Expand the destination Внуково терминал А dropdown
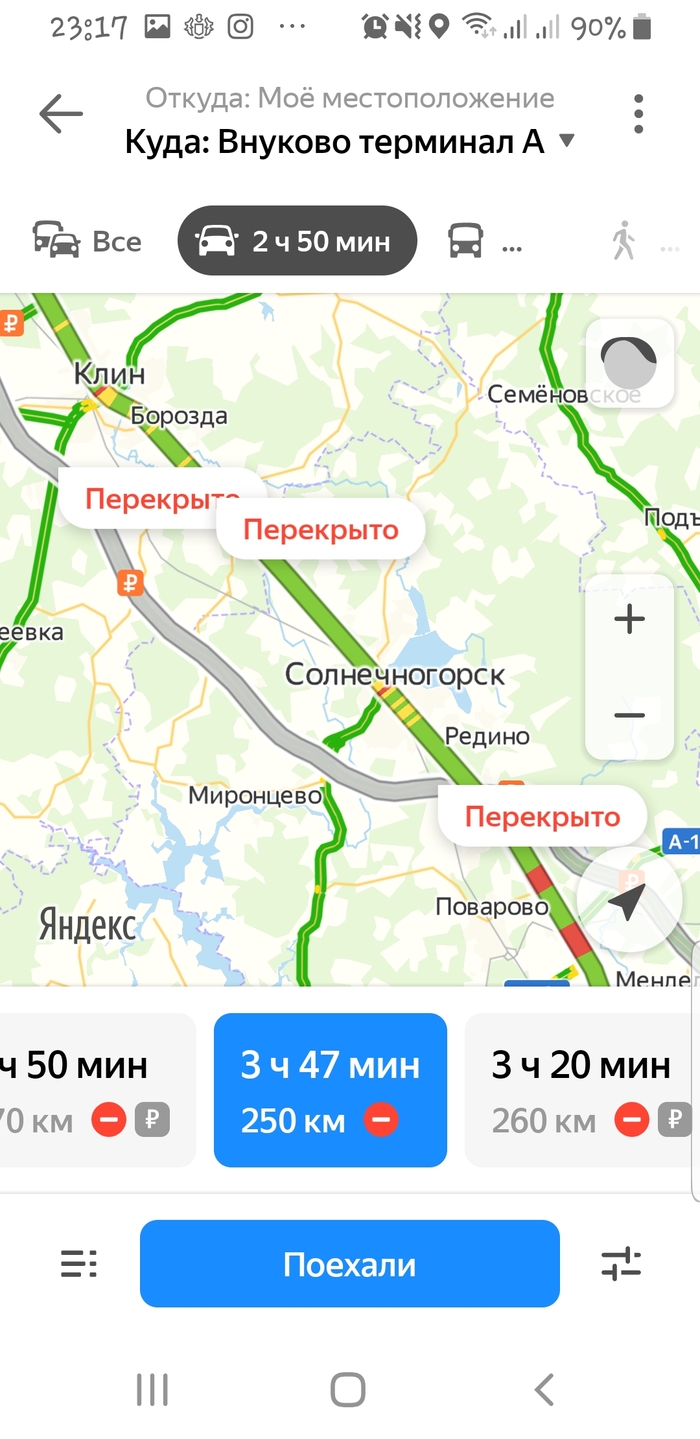The height and width of the screenshot is (1439, 700). coord(567,141)
